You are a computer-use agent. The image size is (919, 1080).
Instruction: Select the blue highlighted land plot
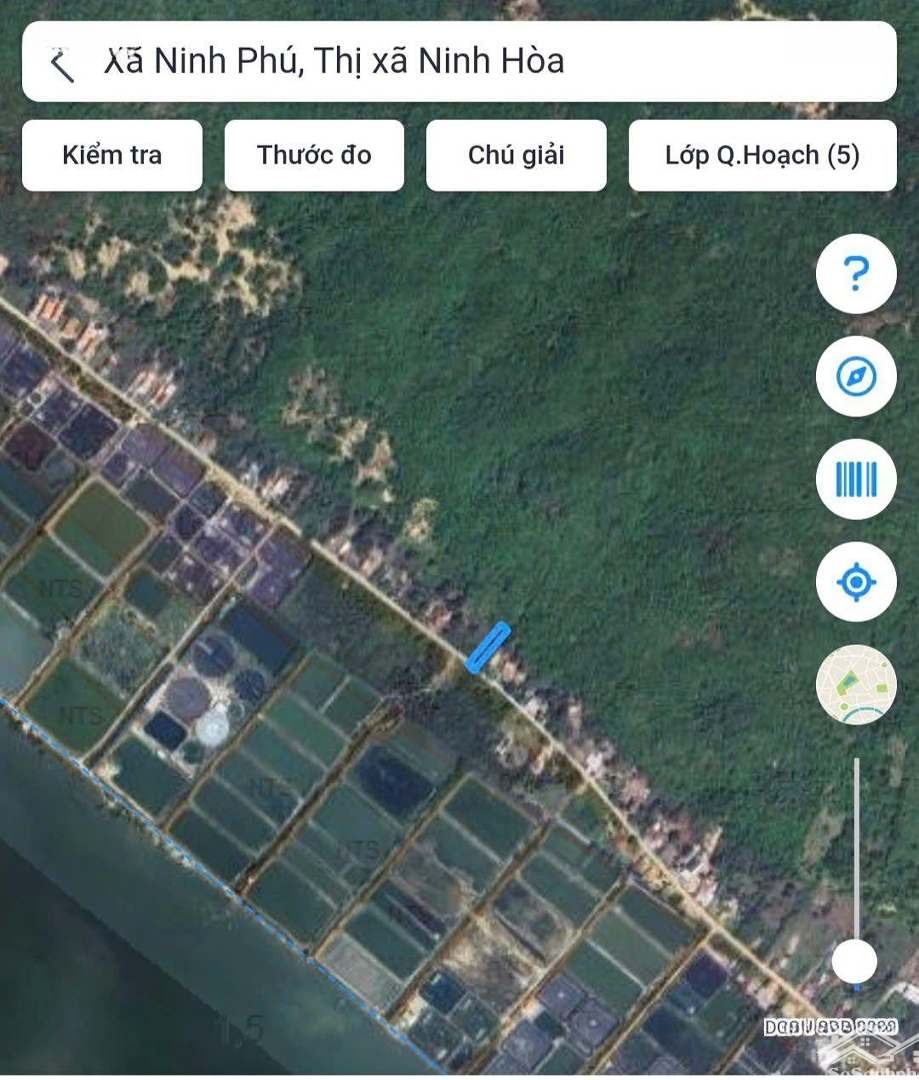(488, 647)
